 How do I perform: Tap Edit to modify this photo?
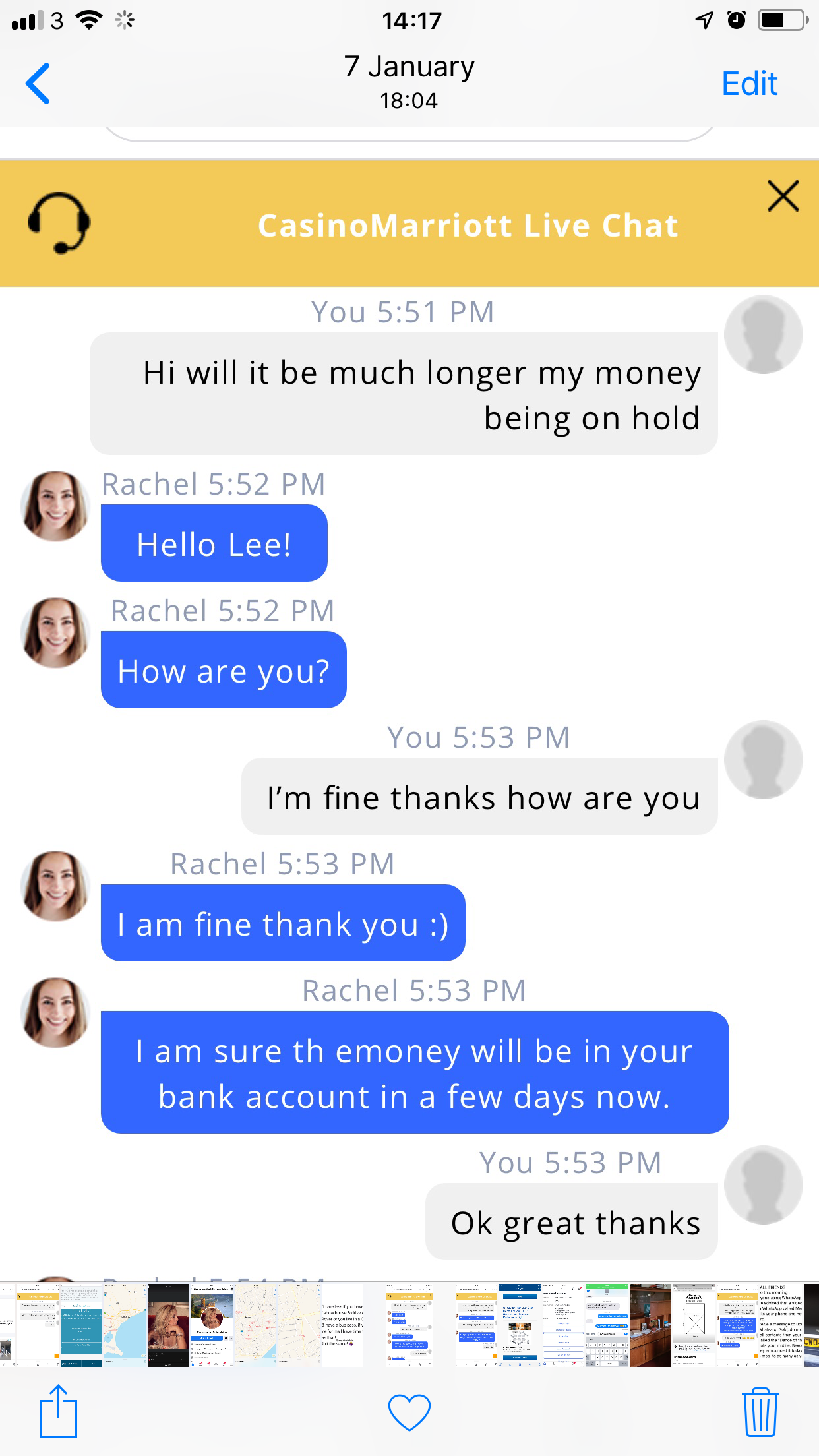pos(749,84)
